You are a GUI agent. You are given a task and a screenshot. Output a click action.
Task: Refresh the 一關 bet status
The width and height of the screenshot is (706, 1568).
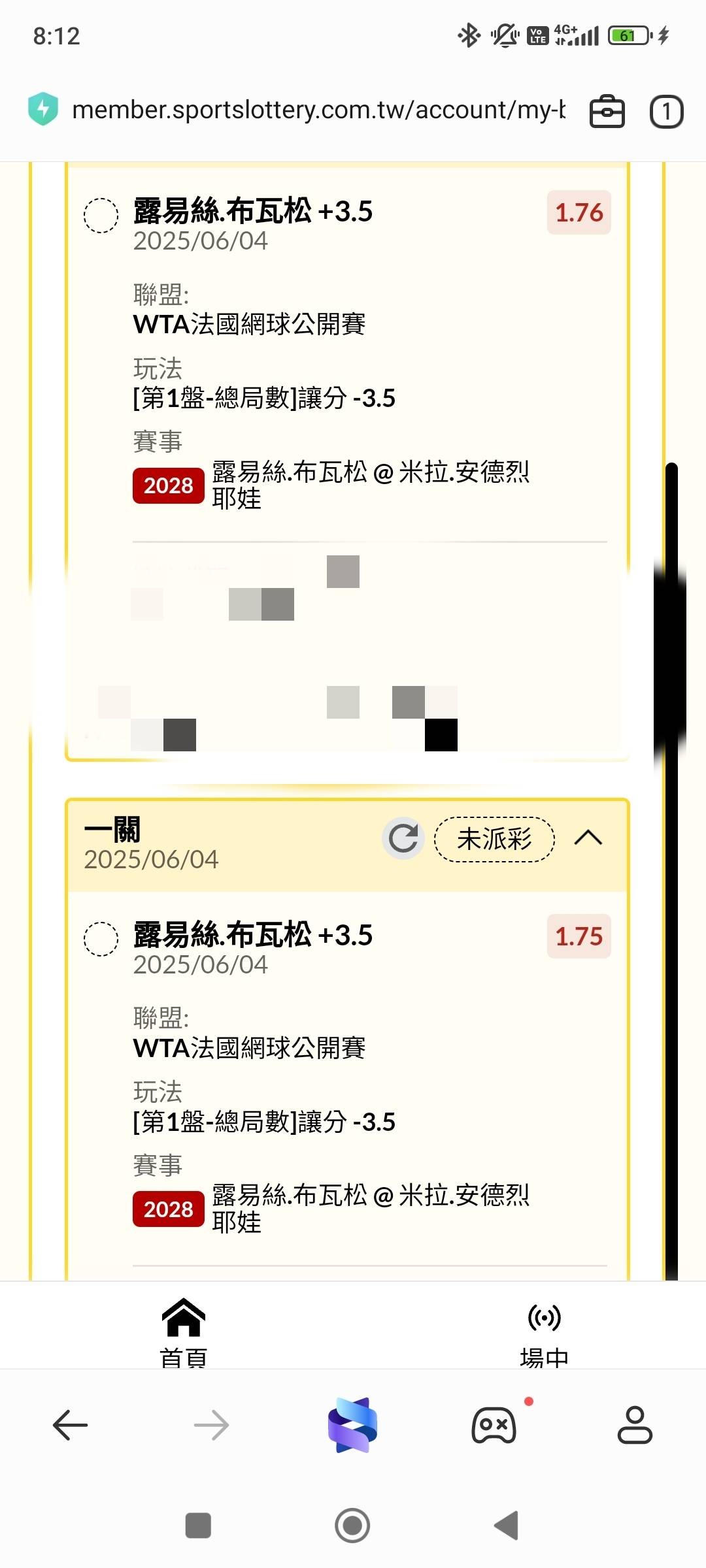coord(403,838)
